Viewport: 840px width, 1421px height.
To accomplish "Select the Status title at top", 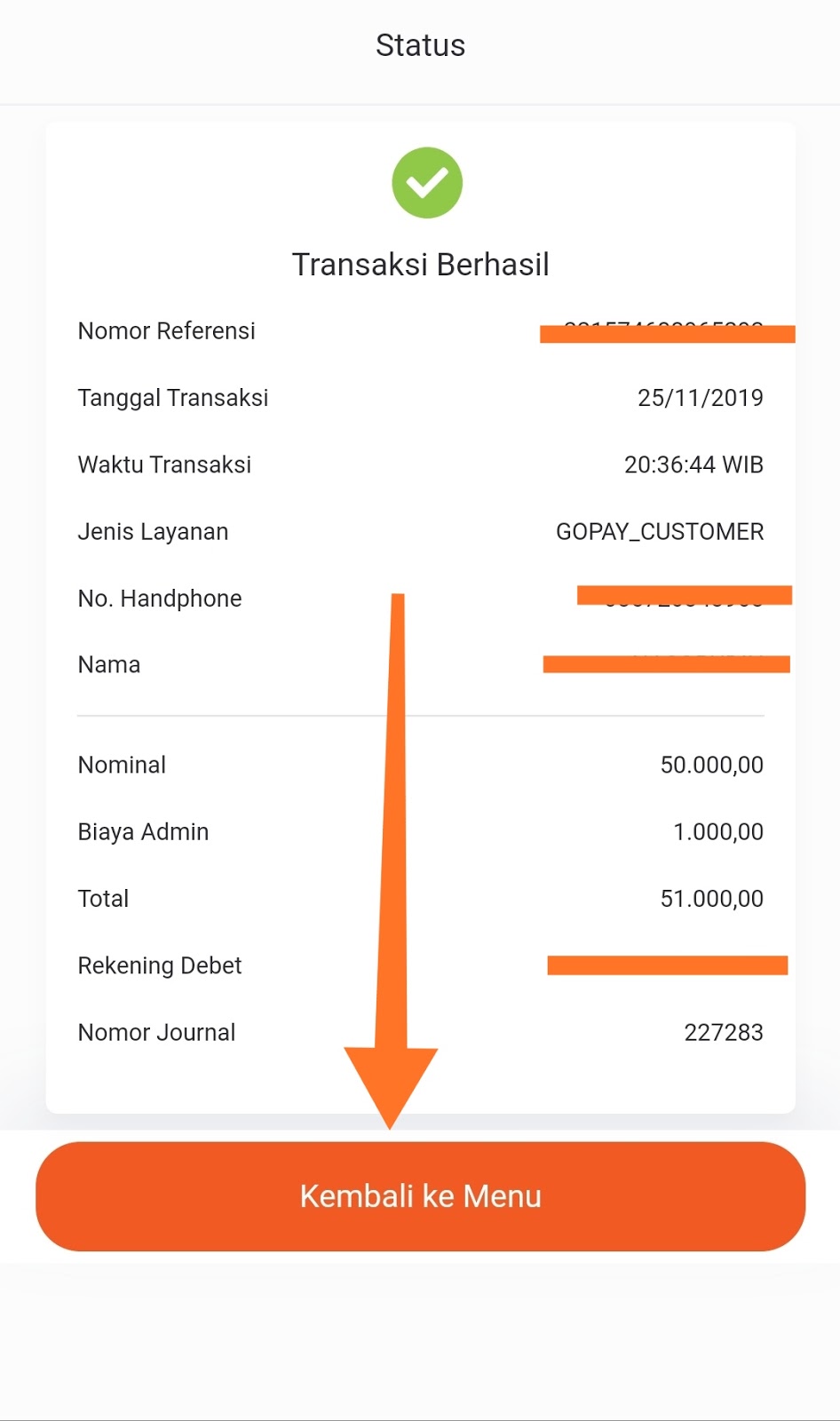I will click(419, 44).
